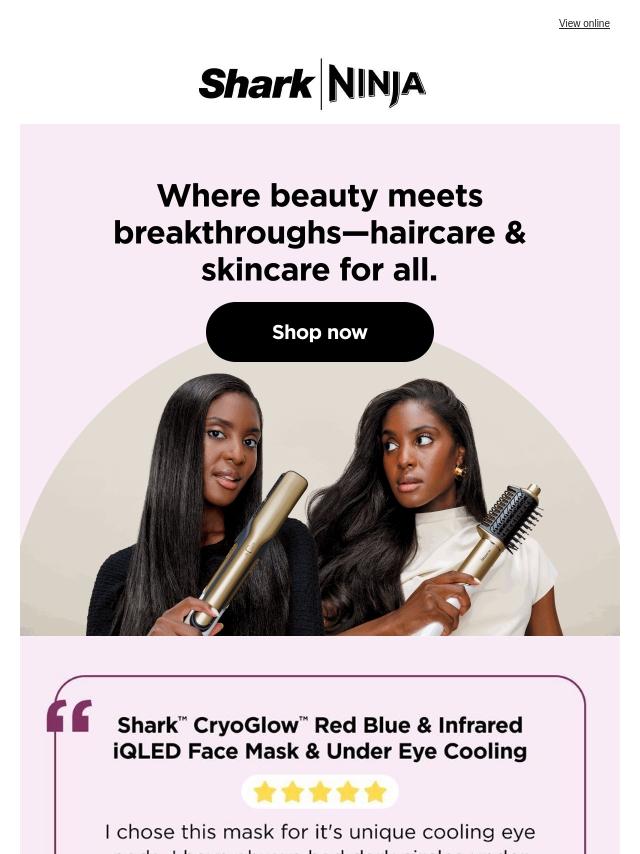This screenshot has height=854, width=640.
Task: Open the View online link
Action: [x=584, y=23]
